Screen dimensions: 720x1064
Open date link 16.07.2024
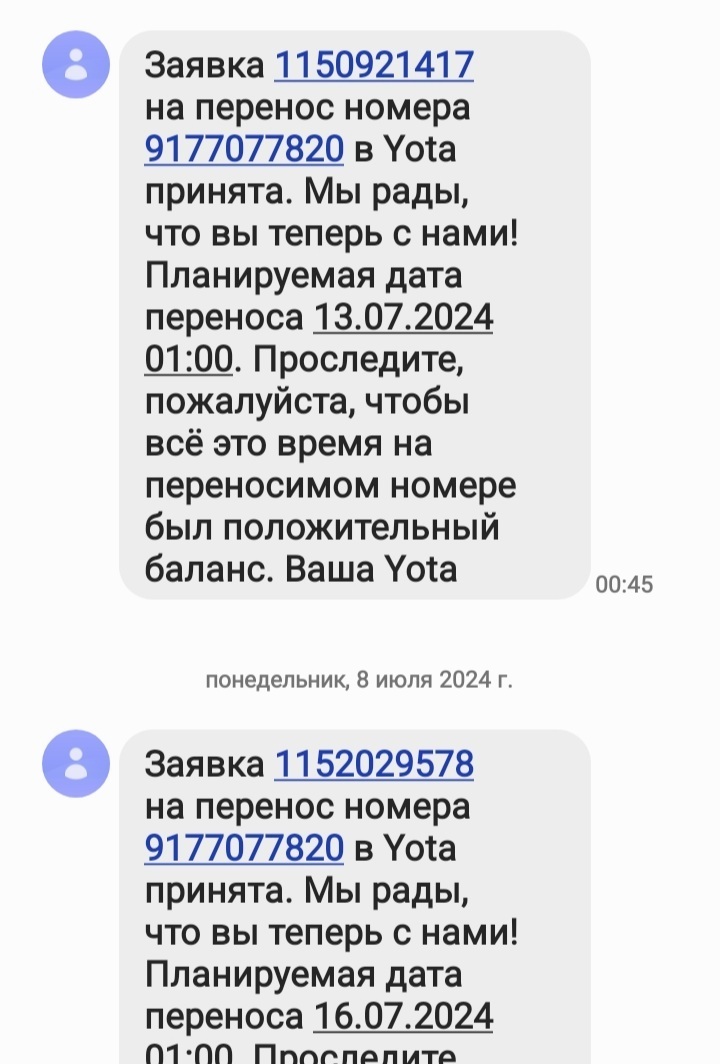click(403, 1016)
